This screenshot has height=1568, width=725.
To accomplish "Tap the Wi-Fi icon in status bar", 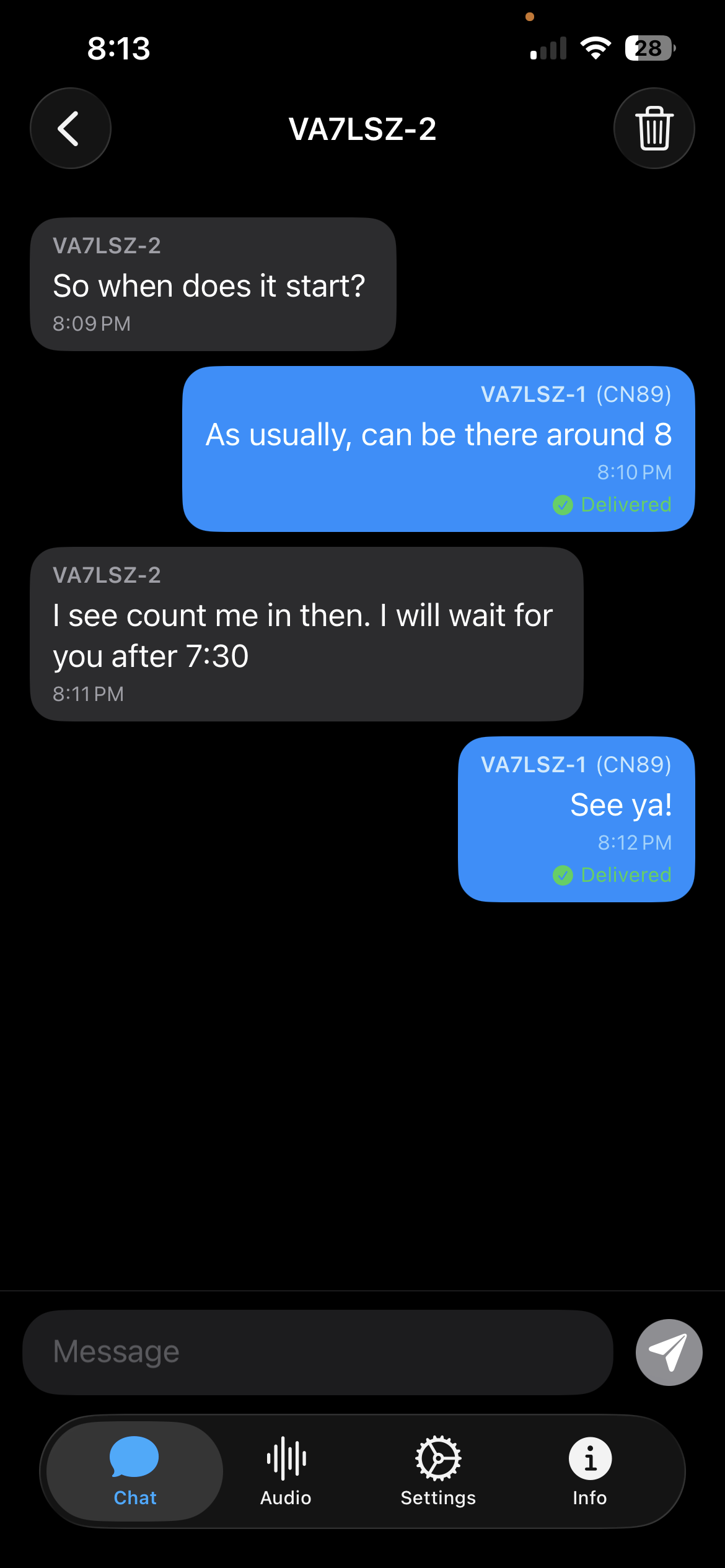I will click(596, 48).
